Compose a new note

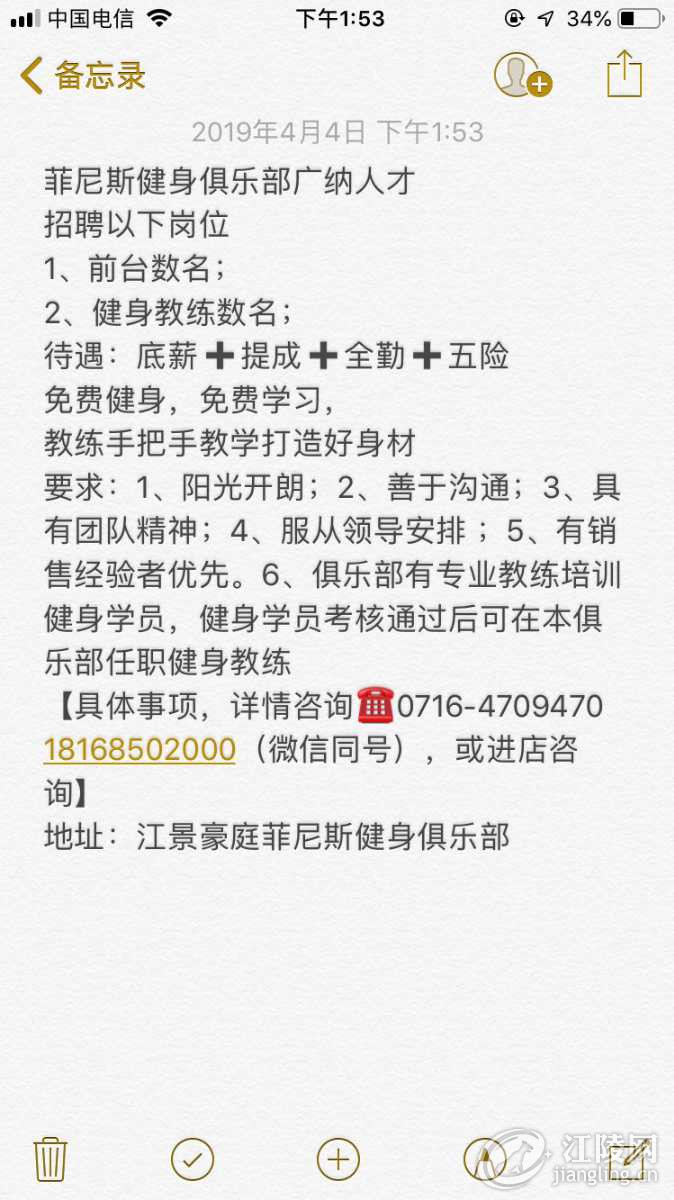click(x=628, y=1158)
